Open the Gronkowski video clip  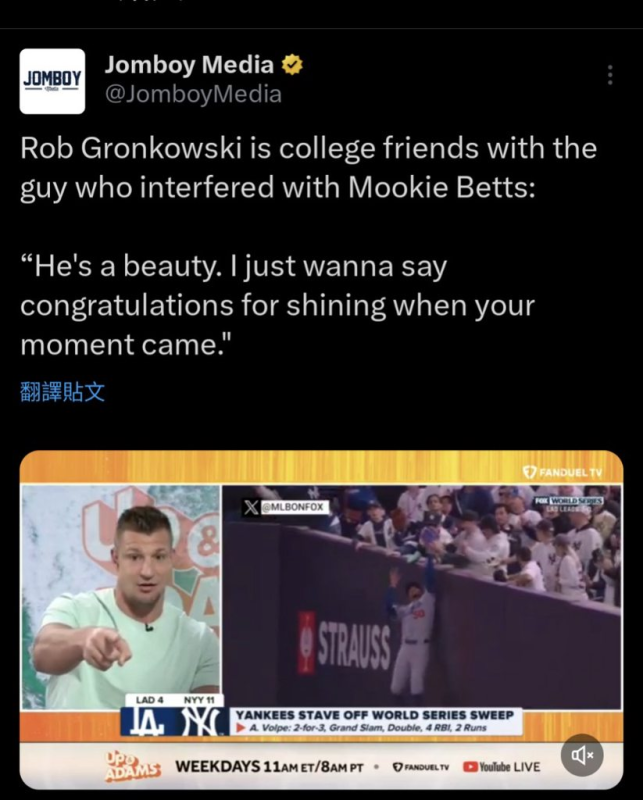[x=320, y=610]
